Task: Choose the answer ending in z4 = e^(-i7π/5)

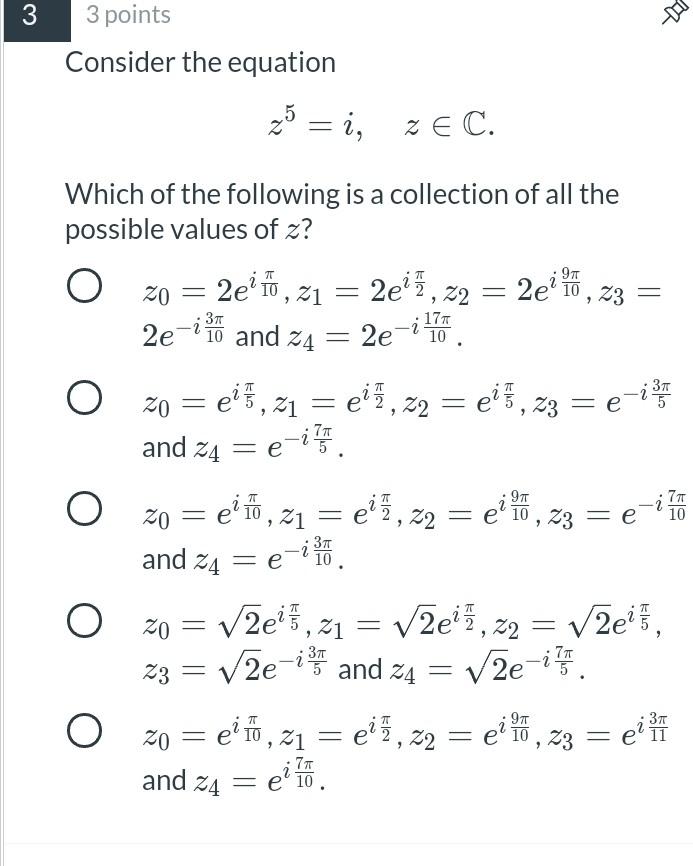Action: 84,399
